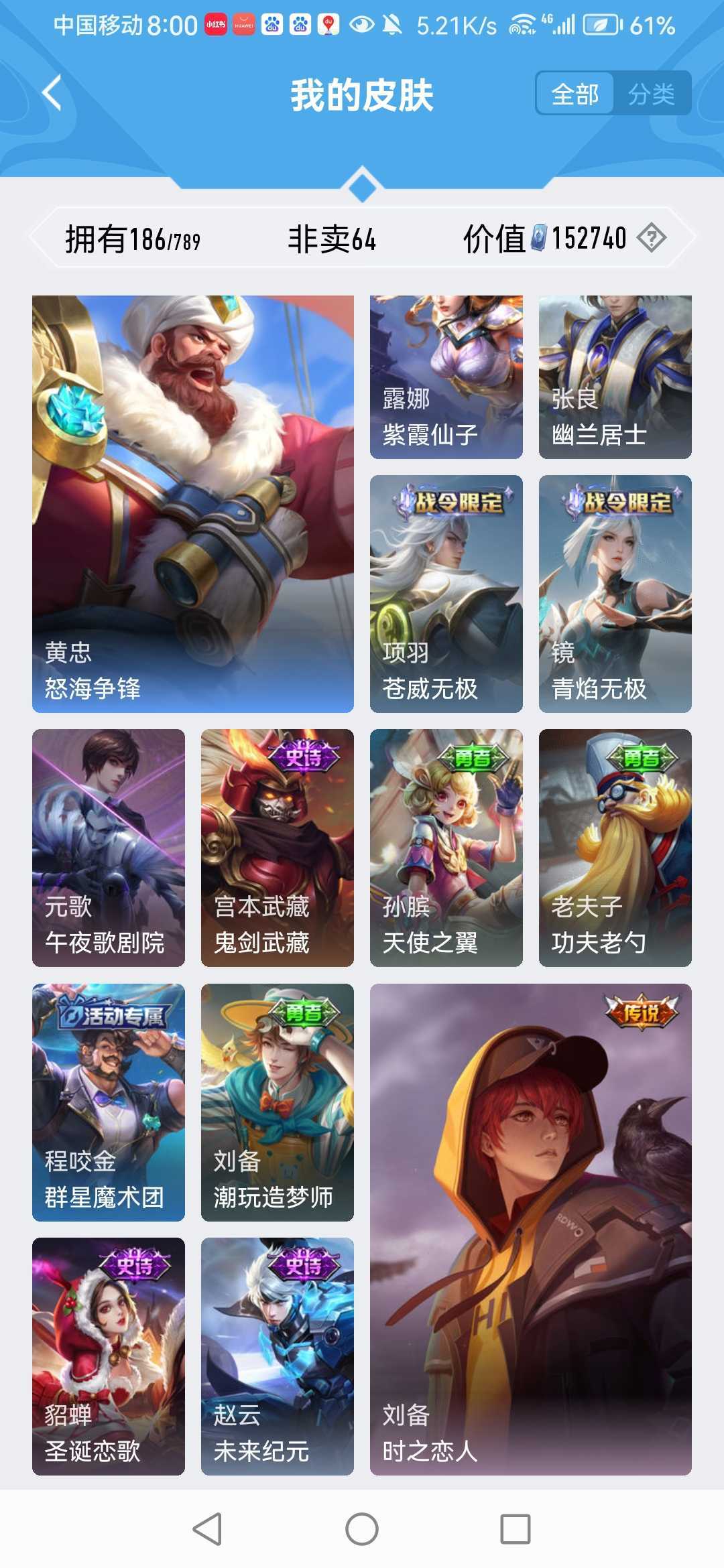724x1568 pixels.
Task: View 貂蝉 圣诞恋歌 skin
Action: pyautogui.click(x=109, y=1356)
